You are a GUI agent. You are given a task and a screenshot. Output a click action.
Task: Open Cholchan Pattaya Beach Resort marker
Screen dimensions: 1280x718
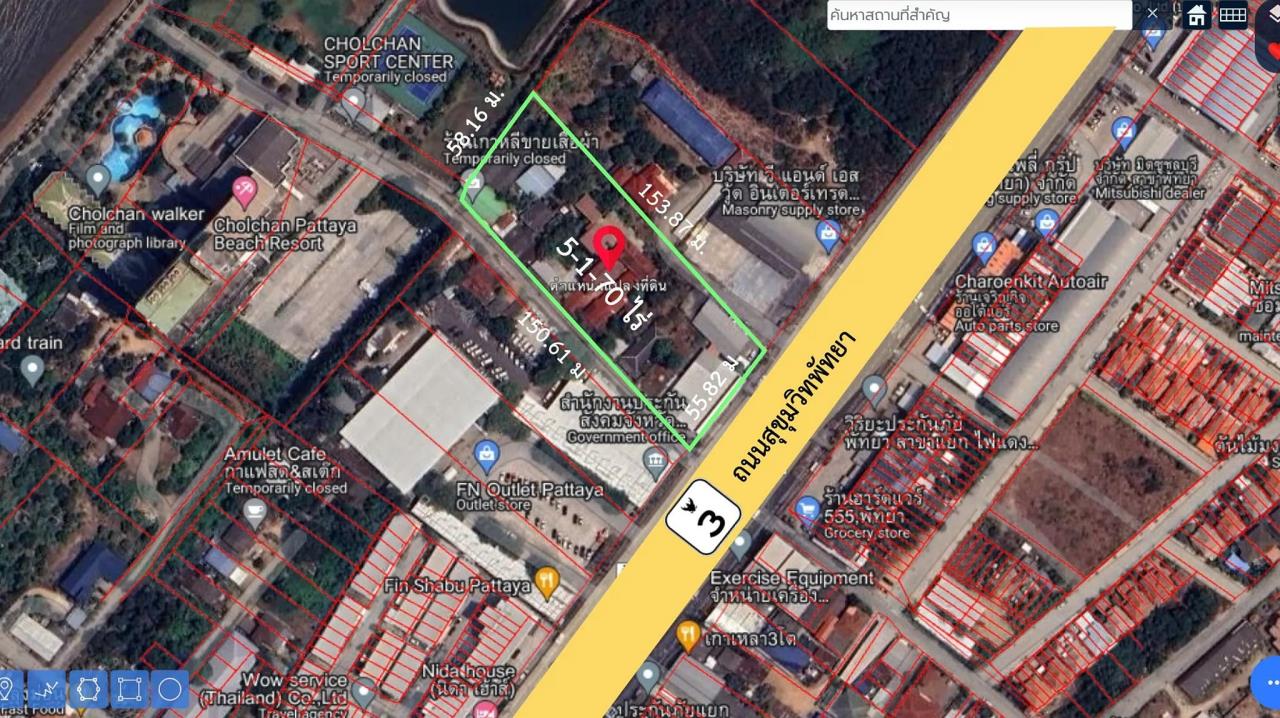point(244,190)
